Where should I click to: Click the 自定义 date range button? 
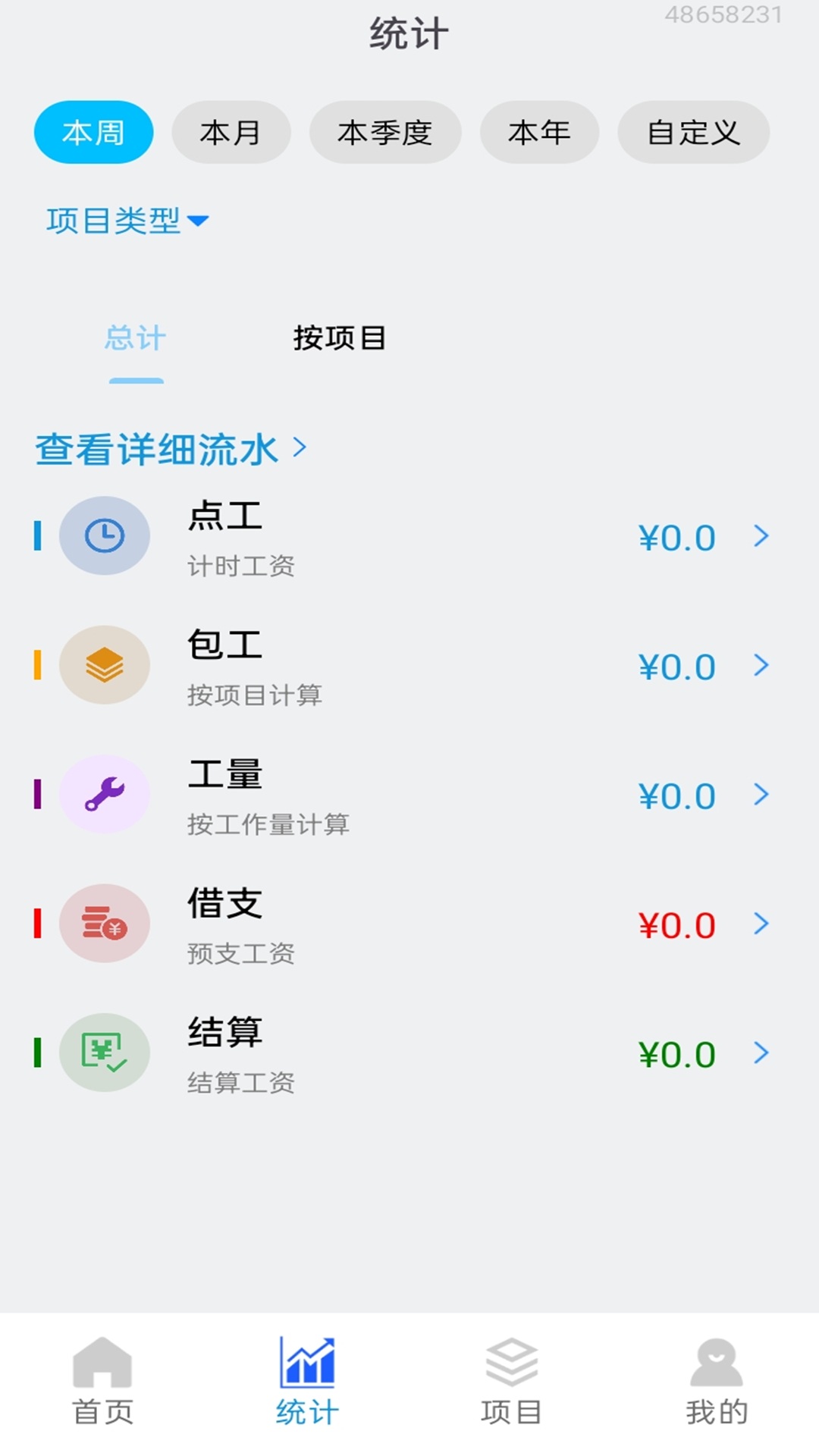(x=693, y=132)
